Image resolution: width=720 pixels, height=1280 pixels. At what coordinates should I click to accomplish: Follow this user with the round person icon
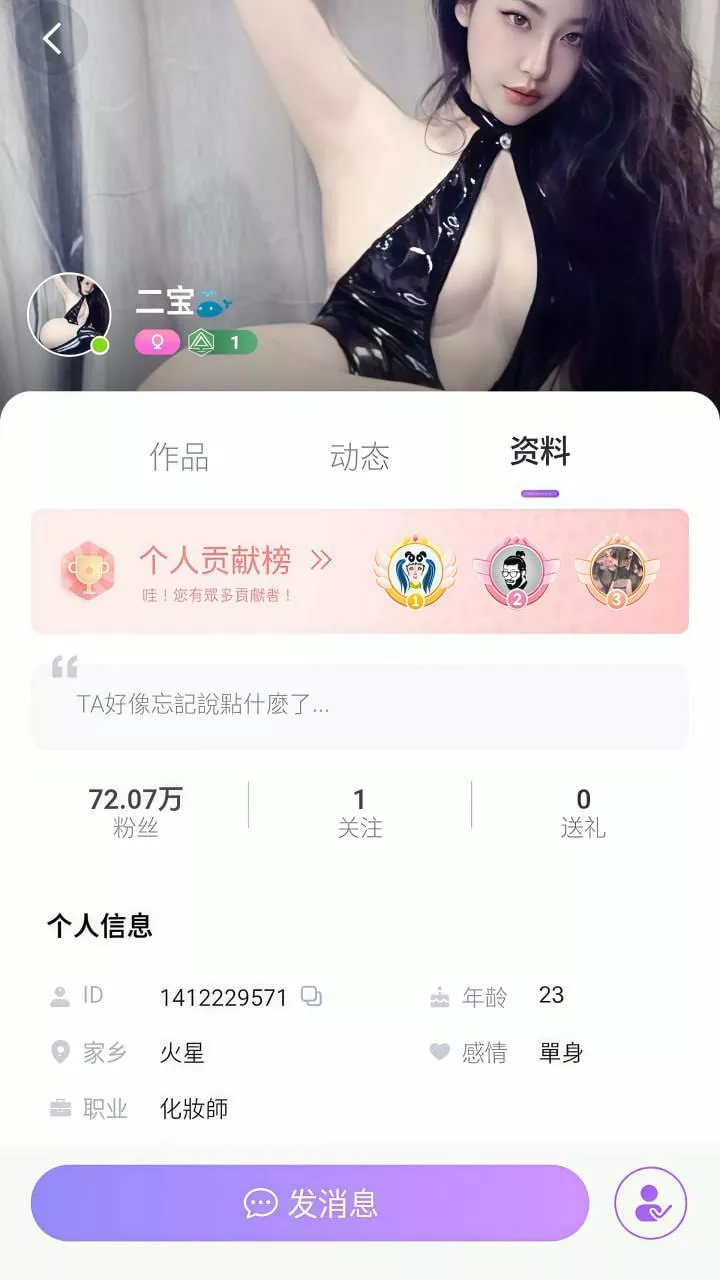coord(651,1203)
